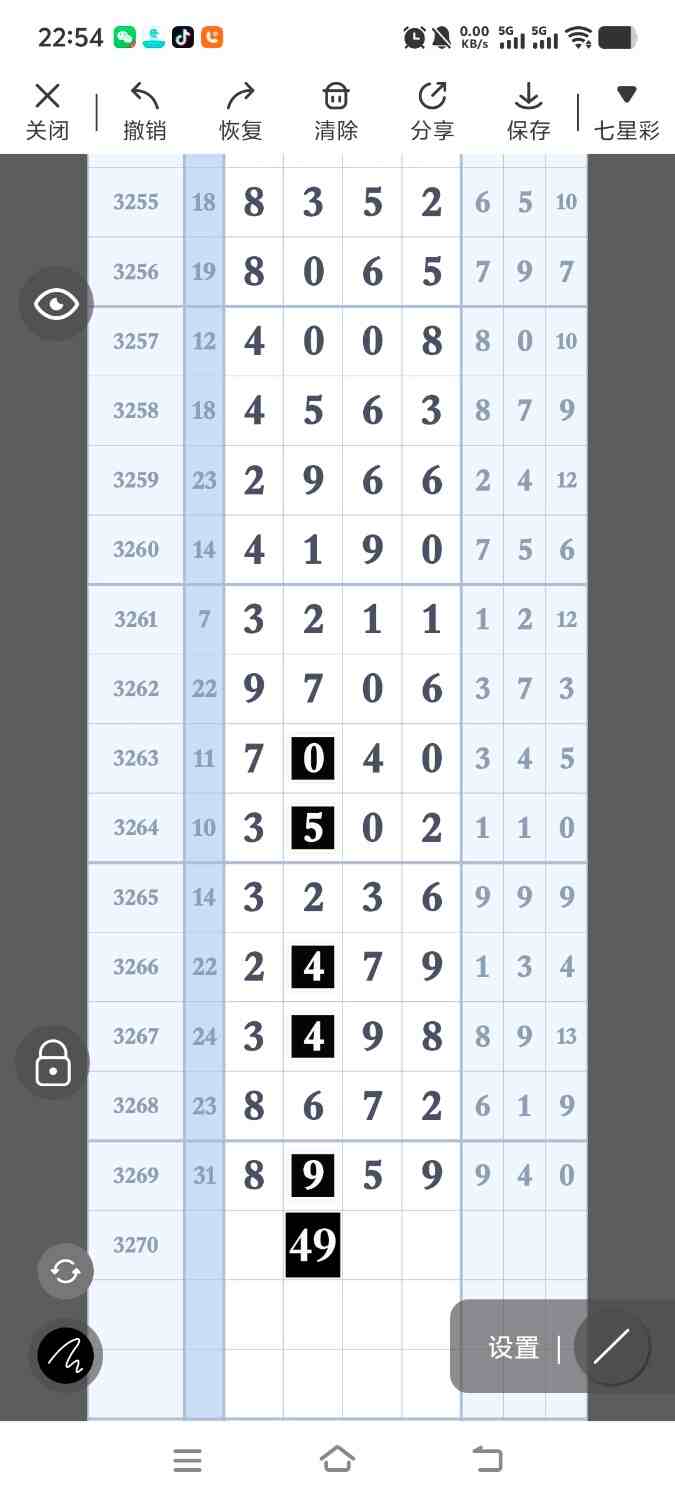The width and height of the screenshot is (675, 1500).
Task: Choose the straight line drawing tool
Action: (611, 1347)
